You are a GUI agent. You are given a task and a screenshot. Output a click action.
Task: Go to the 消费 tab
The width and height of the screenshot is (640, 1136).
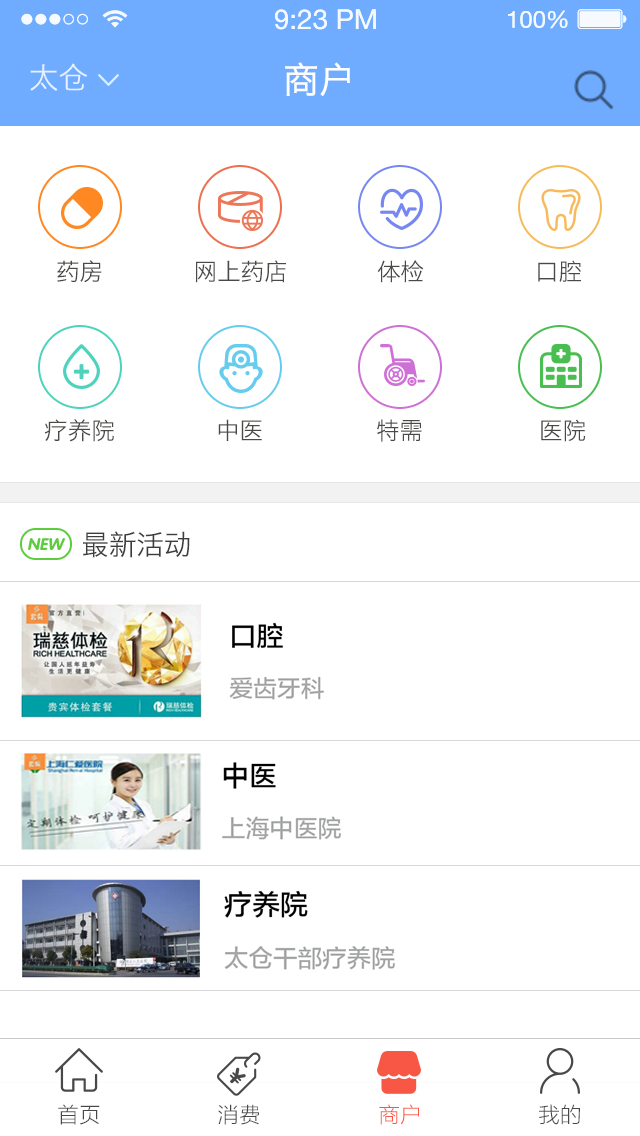point(239,1086)
